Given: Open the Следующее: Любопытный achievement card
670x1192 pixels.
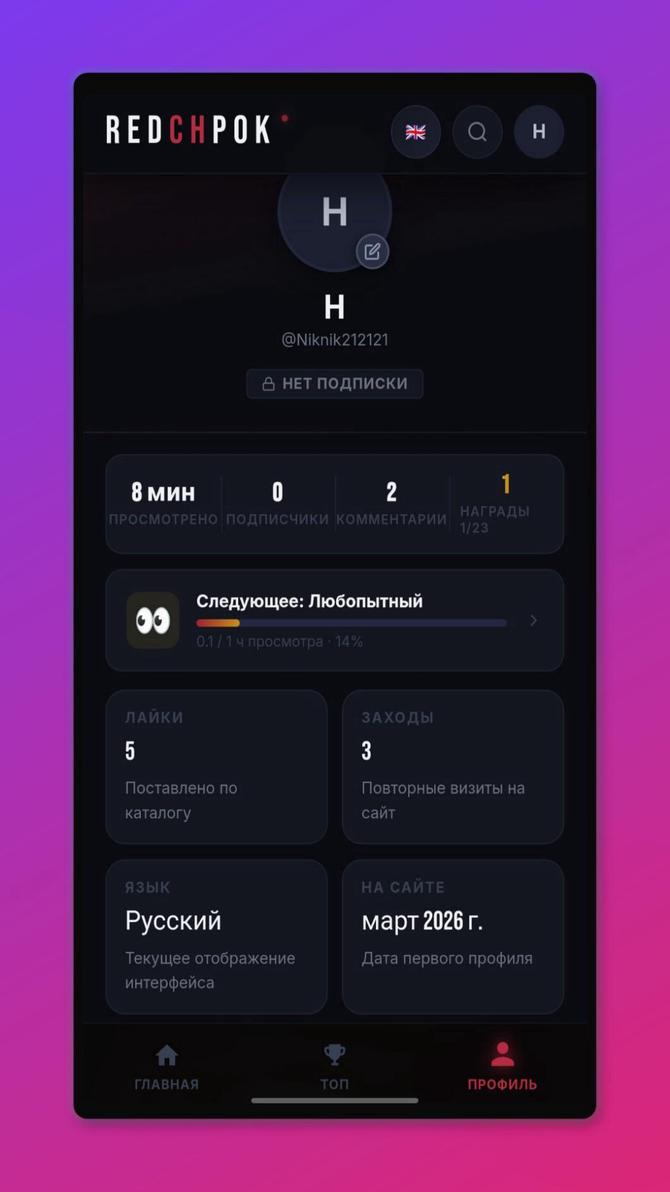Looking at the screenshot, I should pyautogui.click(x=334, y=620).
